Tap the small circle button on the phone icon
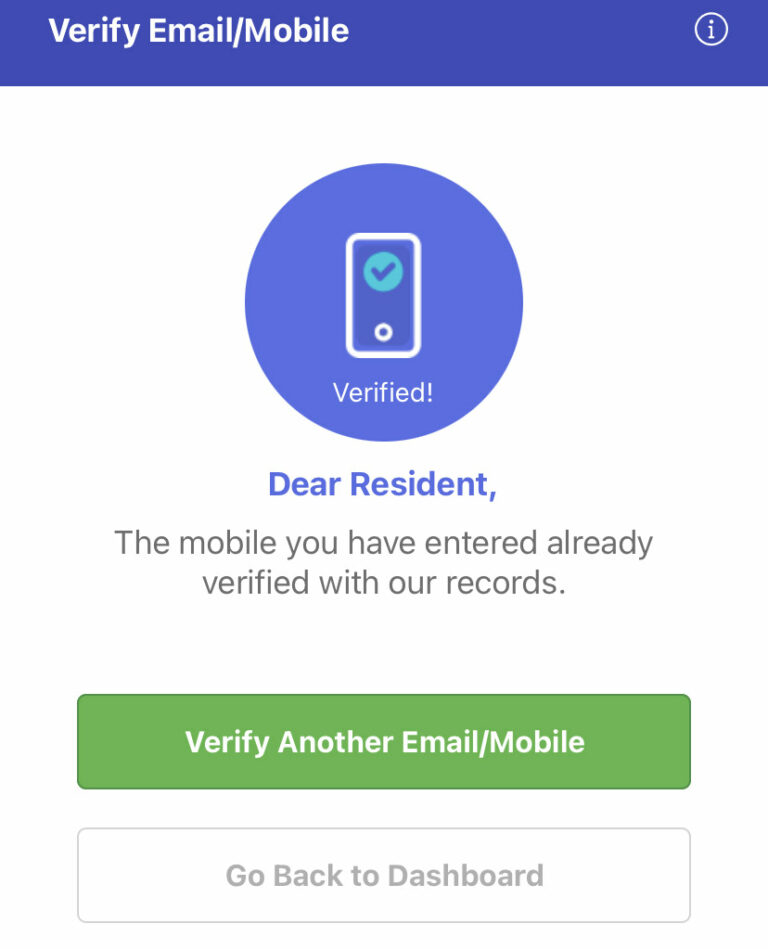 coord(384,330)
